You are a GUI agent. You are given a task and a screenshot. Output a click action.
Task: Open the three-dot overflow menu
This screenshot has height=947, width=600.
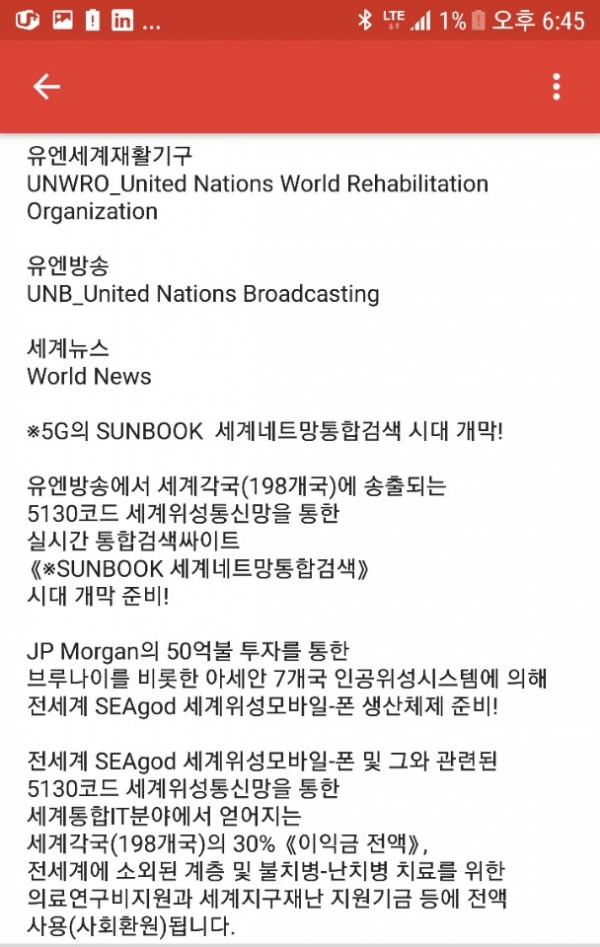557,87
